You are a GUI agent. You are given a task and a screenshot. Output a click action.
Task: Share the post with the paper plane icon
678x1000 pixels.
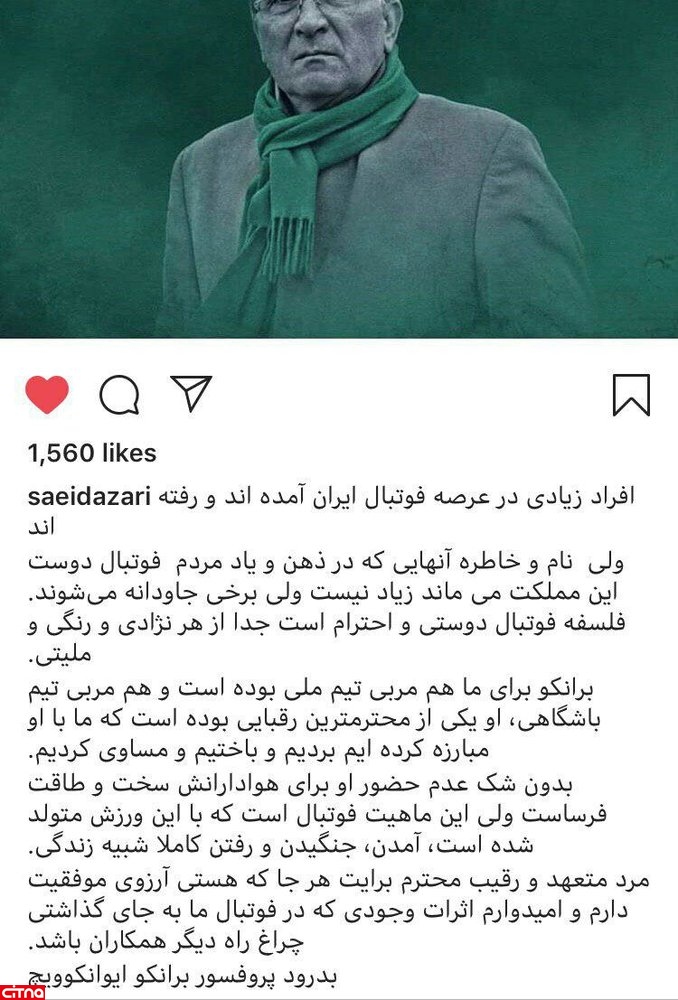coord(190,394)
